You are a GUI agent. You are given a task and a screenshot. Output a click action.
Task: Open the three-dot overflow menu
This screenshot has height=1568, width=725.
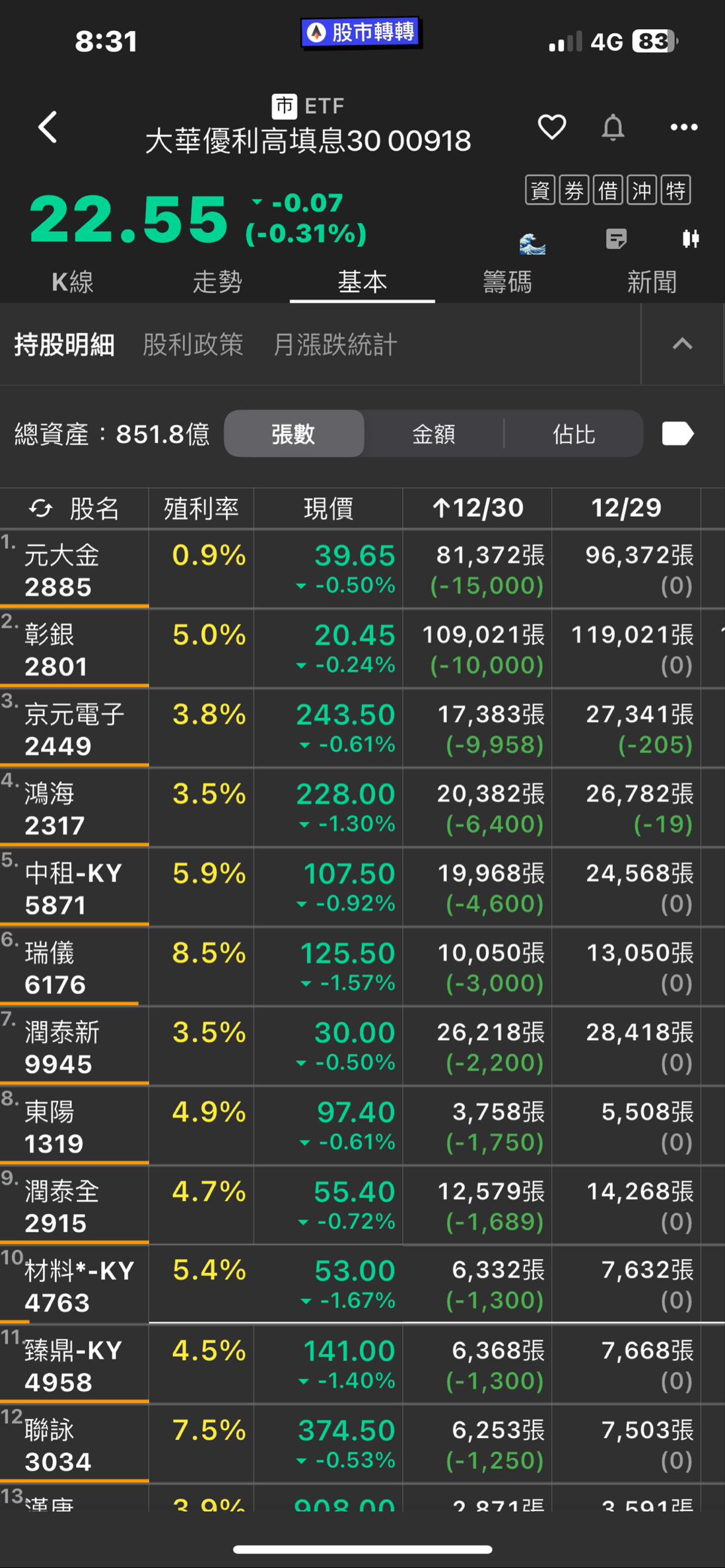[683, 127]
